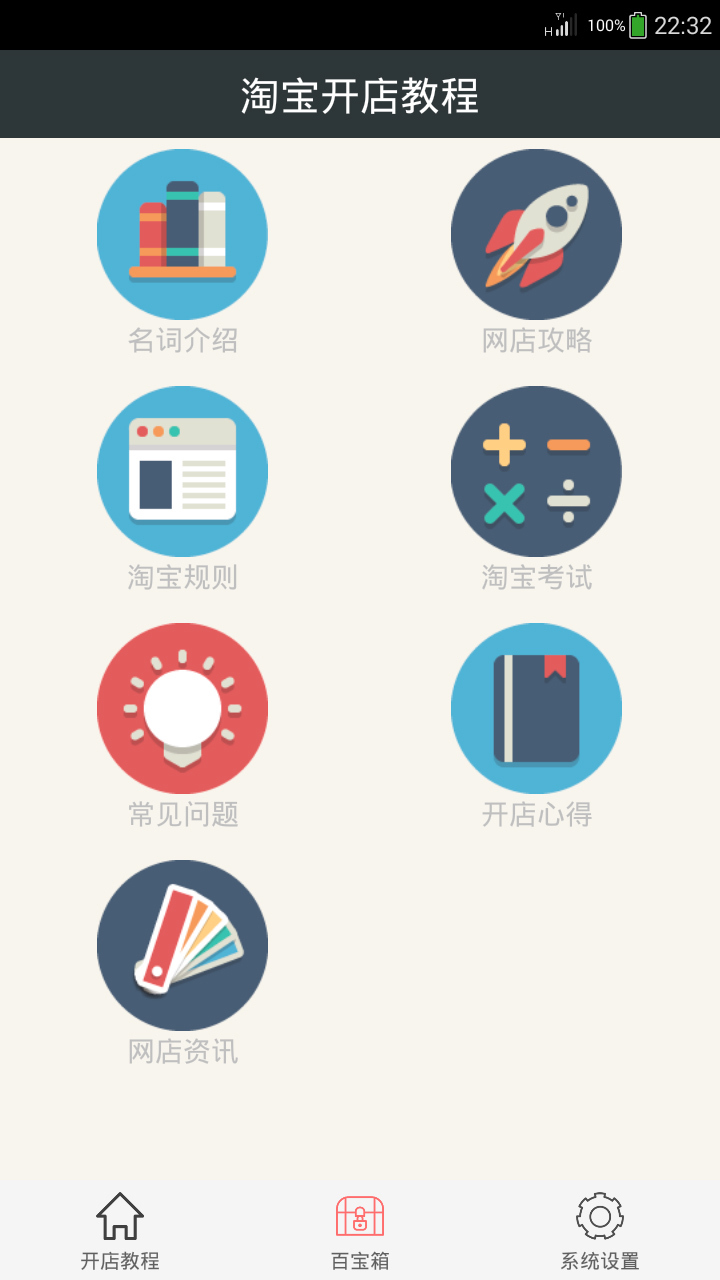Switch to the 百宝箱 tab
720x1280 pixels.
click(360, 1229)
